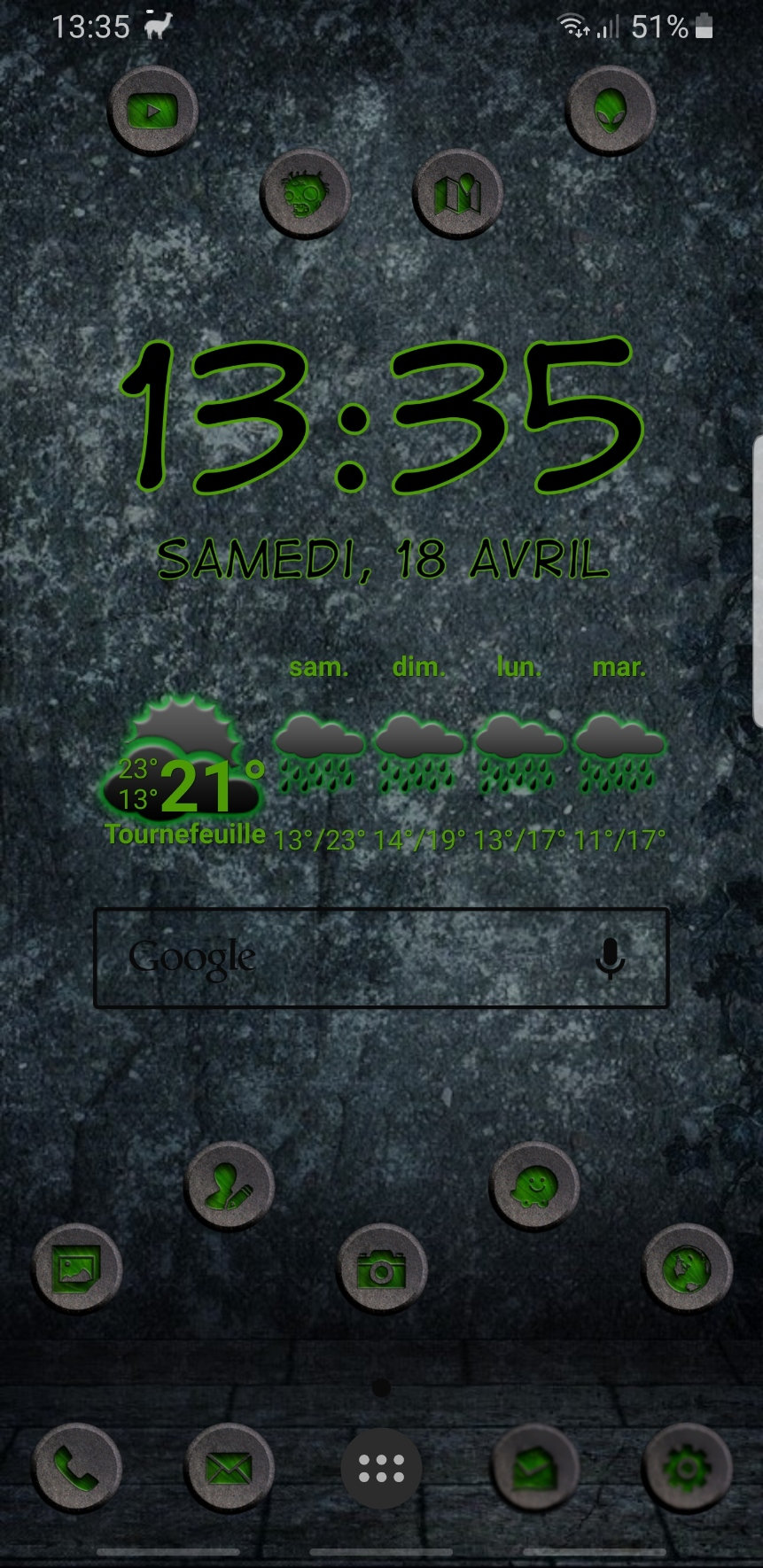Launch the Camera app
763x1568 pixels.
click(x=381, y=1269)
